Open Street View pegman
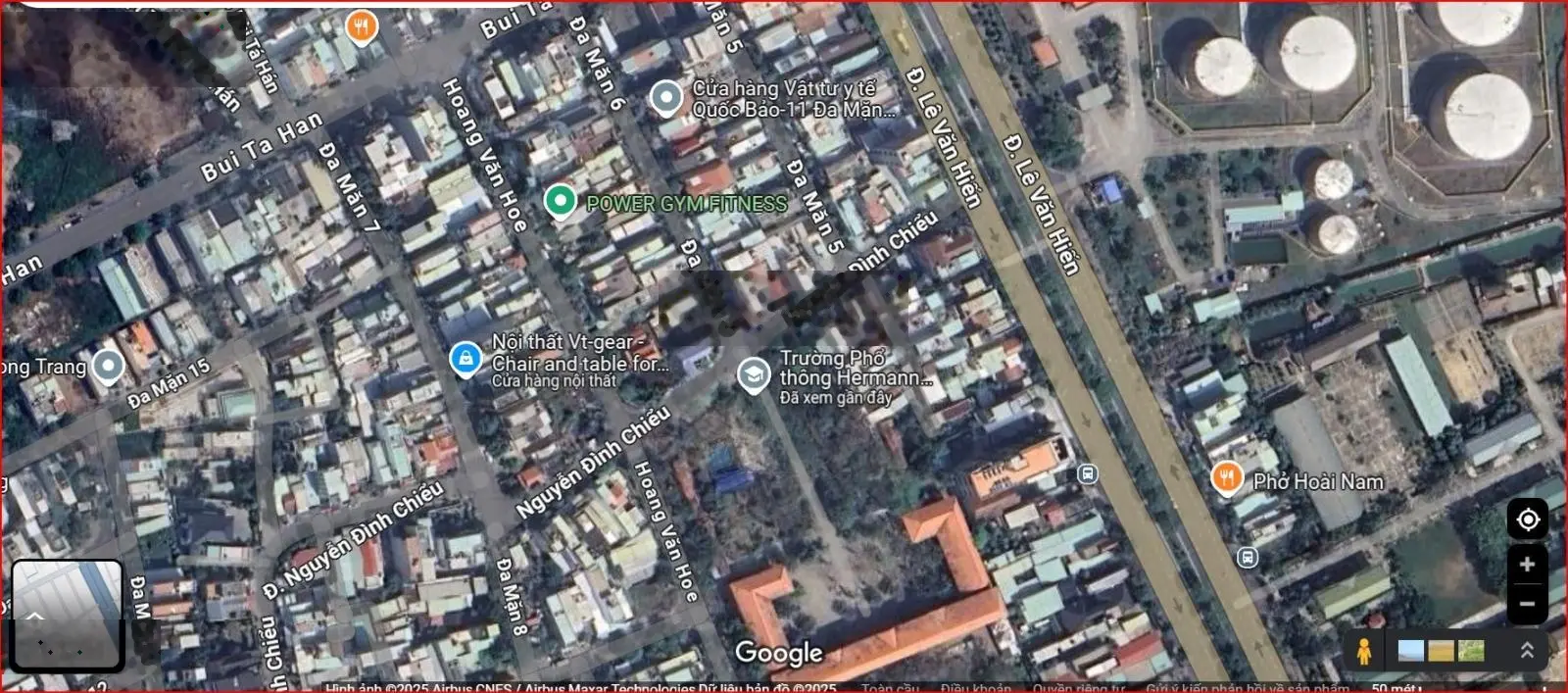The image size is (1568, 693). (1363, 651)
